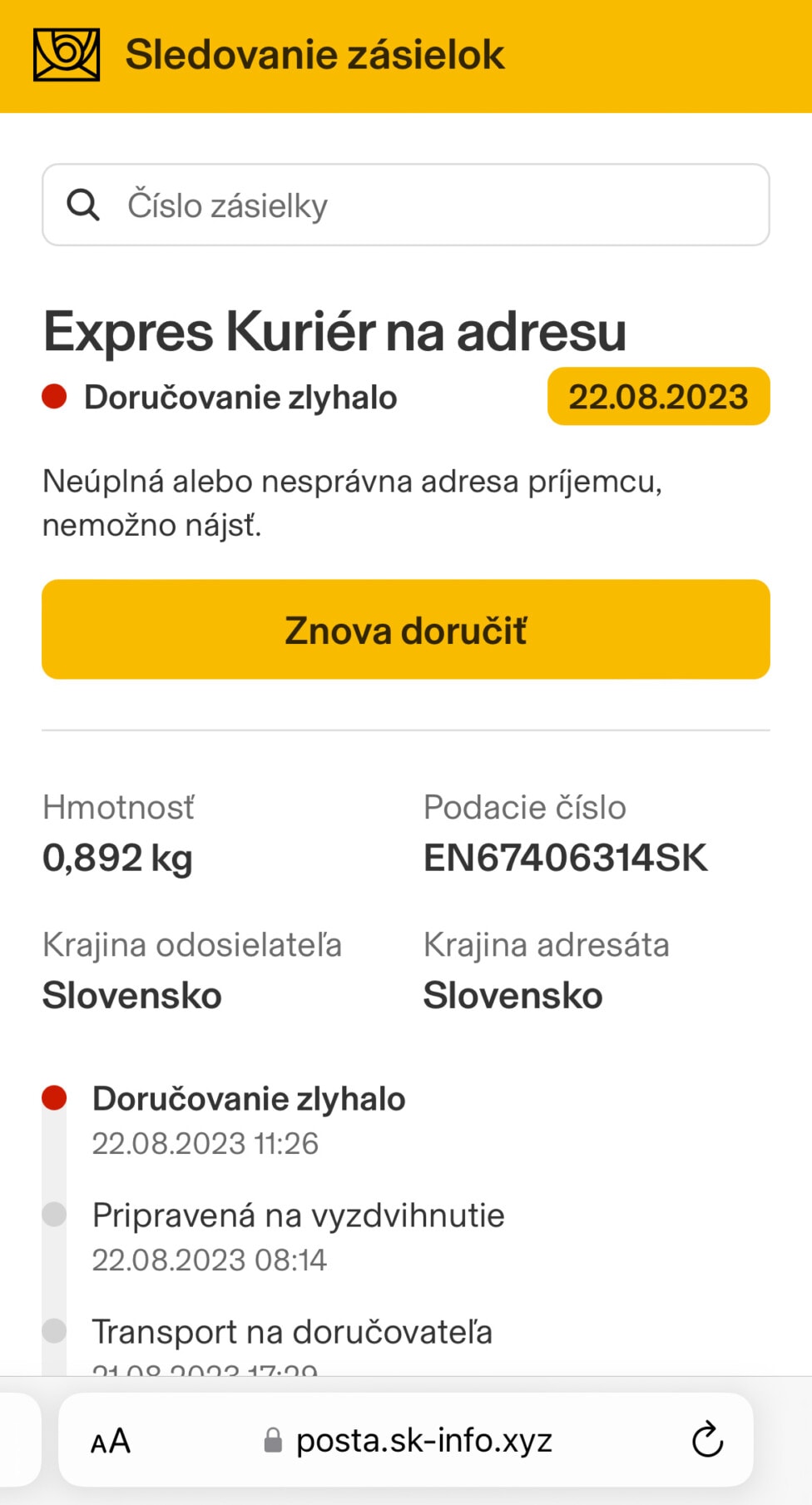812x1505 pixels.
Task: Reload the page in the browser
Action: coord(707,1440)
